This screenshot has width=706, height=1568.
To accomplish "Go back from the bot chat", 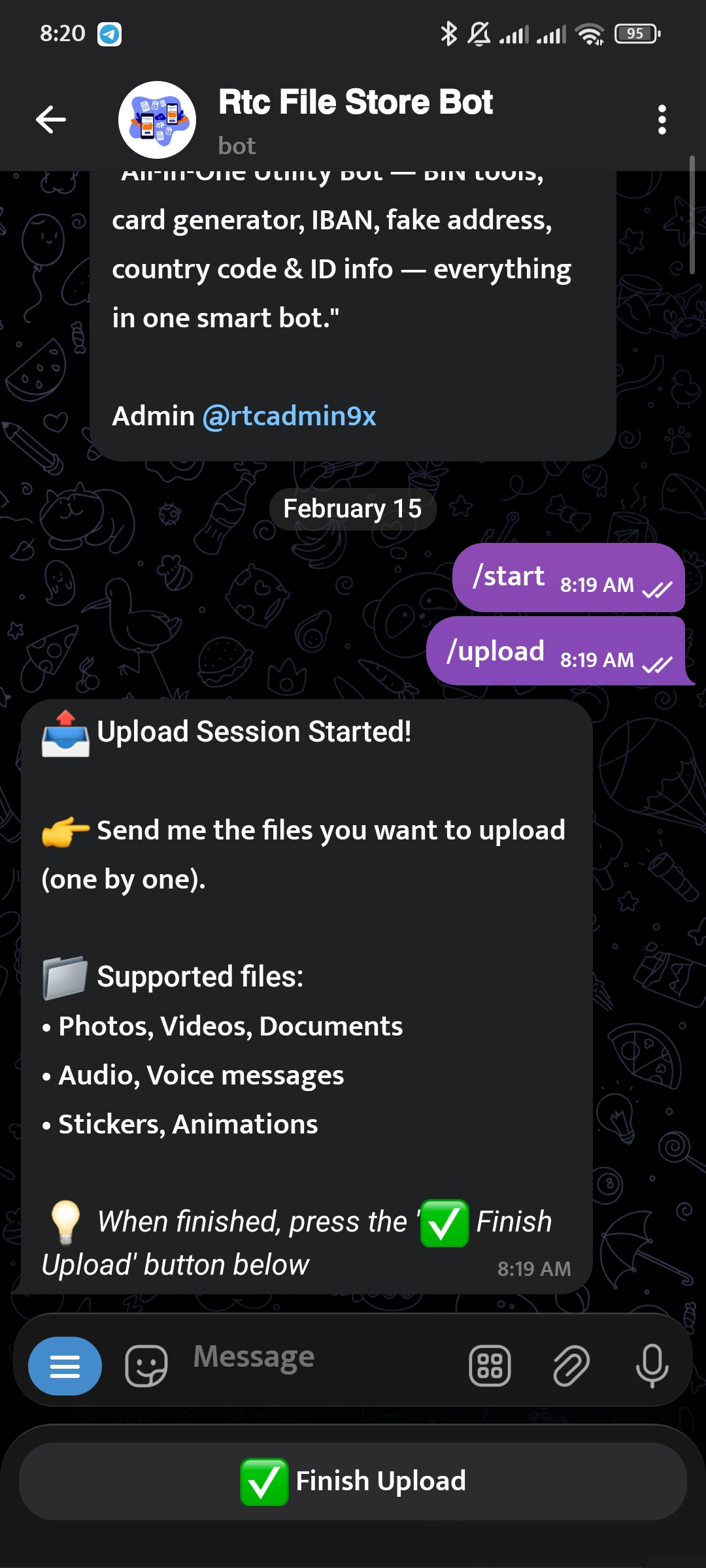I will tap(51, 120).
